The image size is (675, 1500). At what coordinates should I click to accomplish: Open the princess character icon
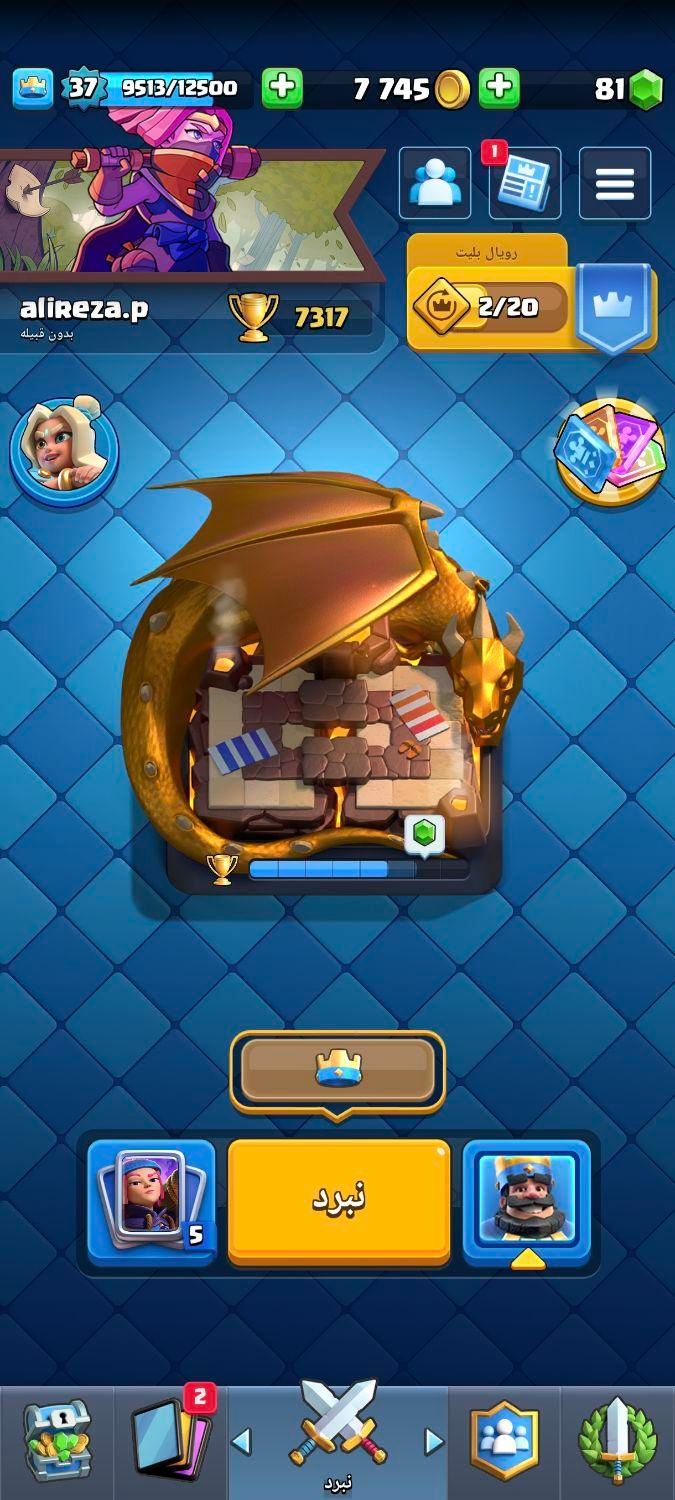[64, 451]
